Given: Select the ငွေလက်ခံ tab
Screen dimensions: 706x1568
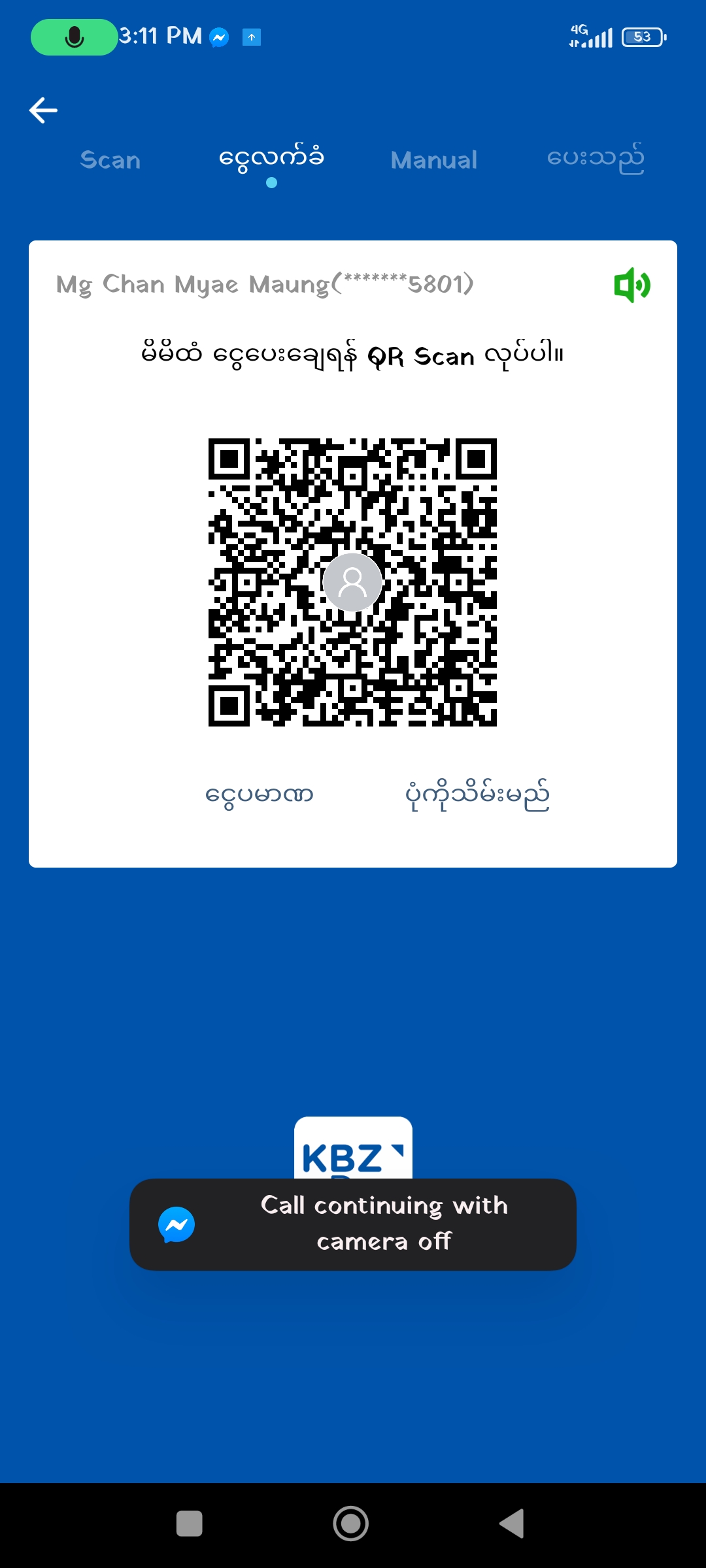Looking at the screenshot, I should pos(271,159).
